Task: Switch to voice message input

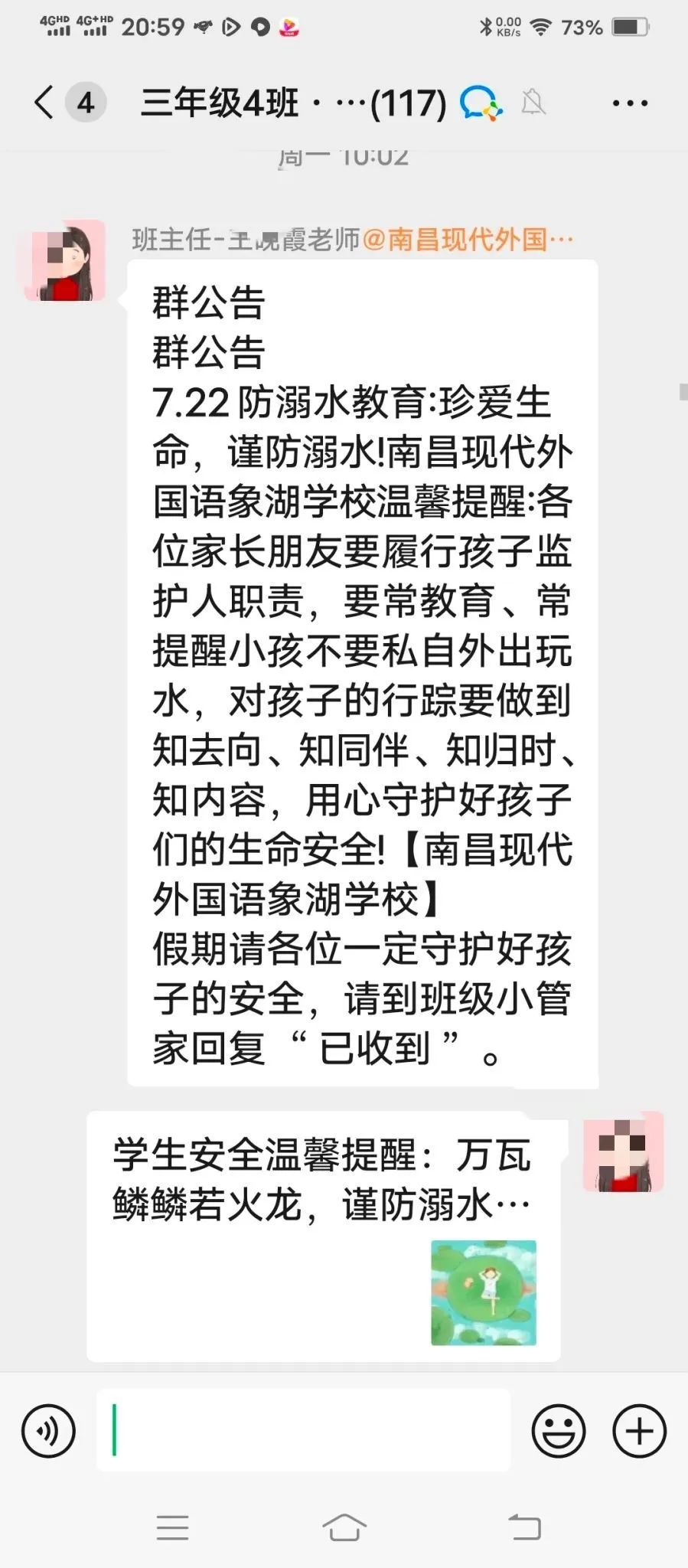Action: point(48,1430)
